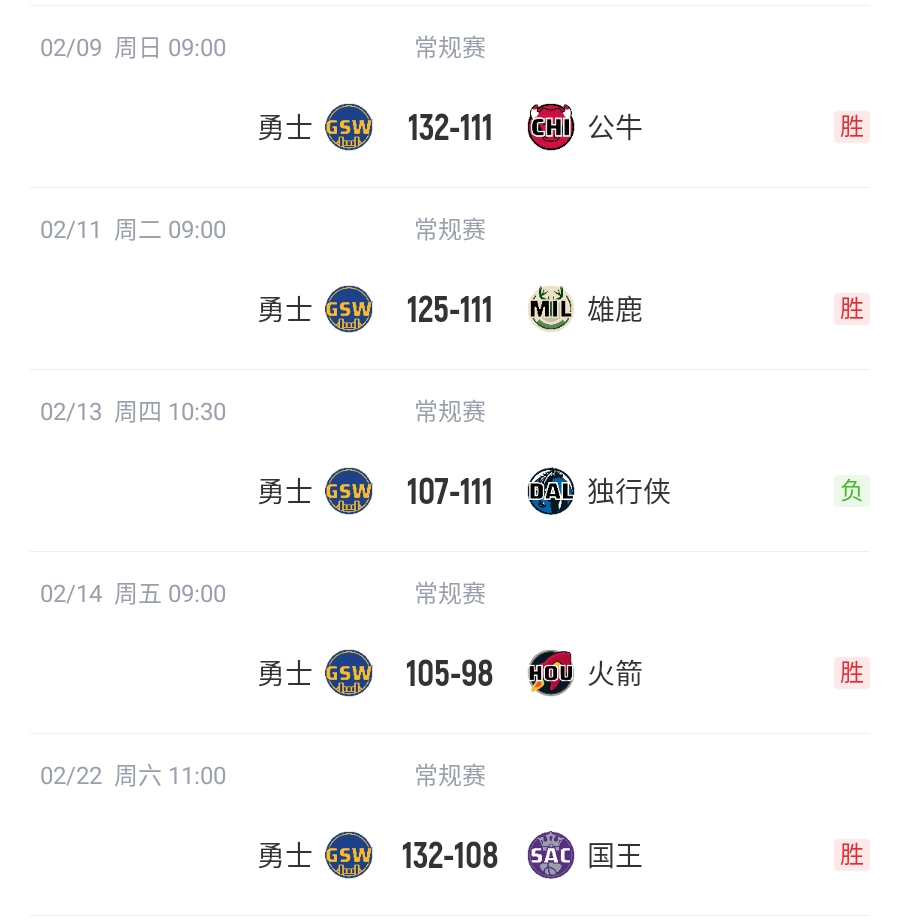Open the Warriors vs Bulls 132-111 game
The image size is (900, 920).
point(450,128)
